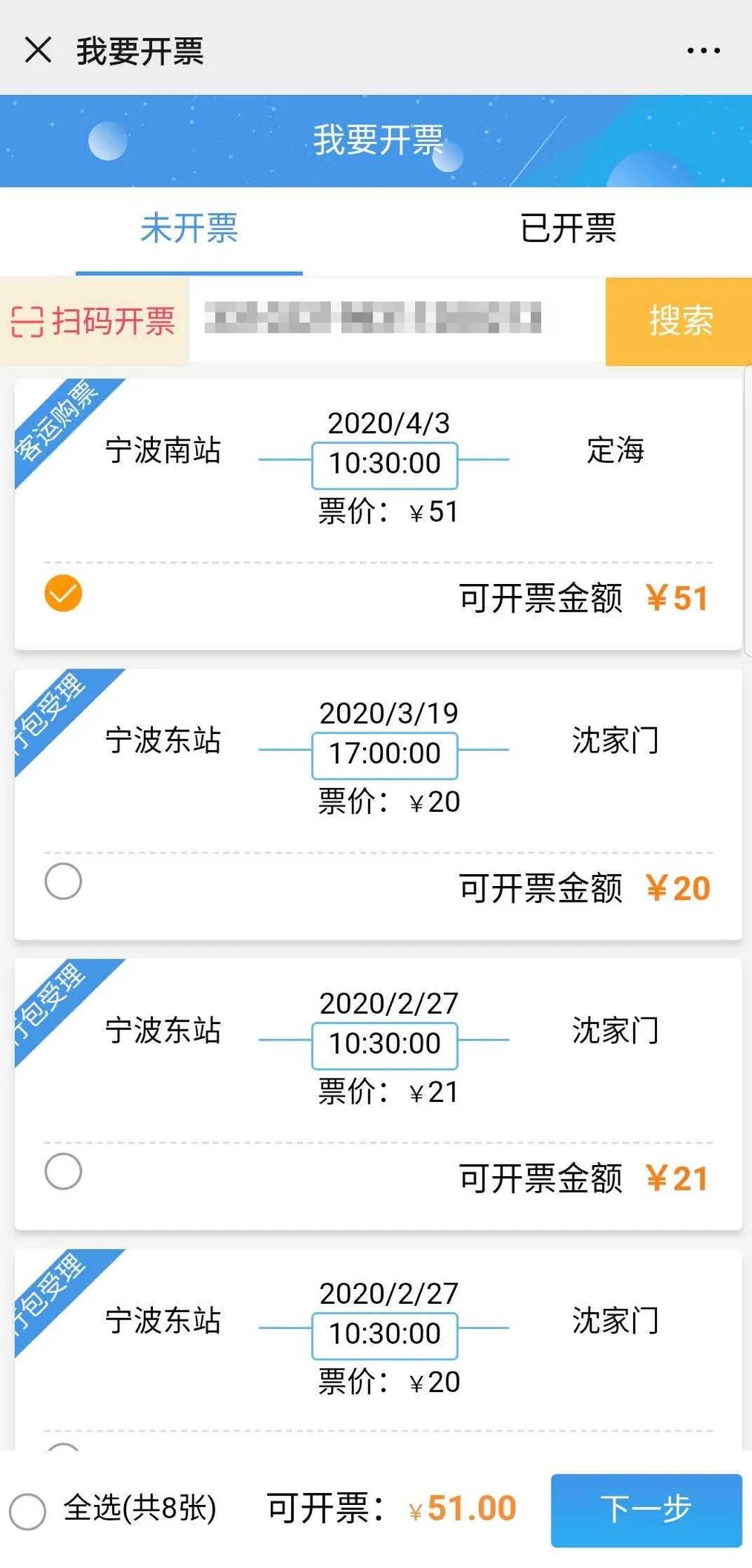Switch to the 未开票 tab
Image resolution: width=752 pixels, height=1568 pixels.
click(x=189, y=232)
